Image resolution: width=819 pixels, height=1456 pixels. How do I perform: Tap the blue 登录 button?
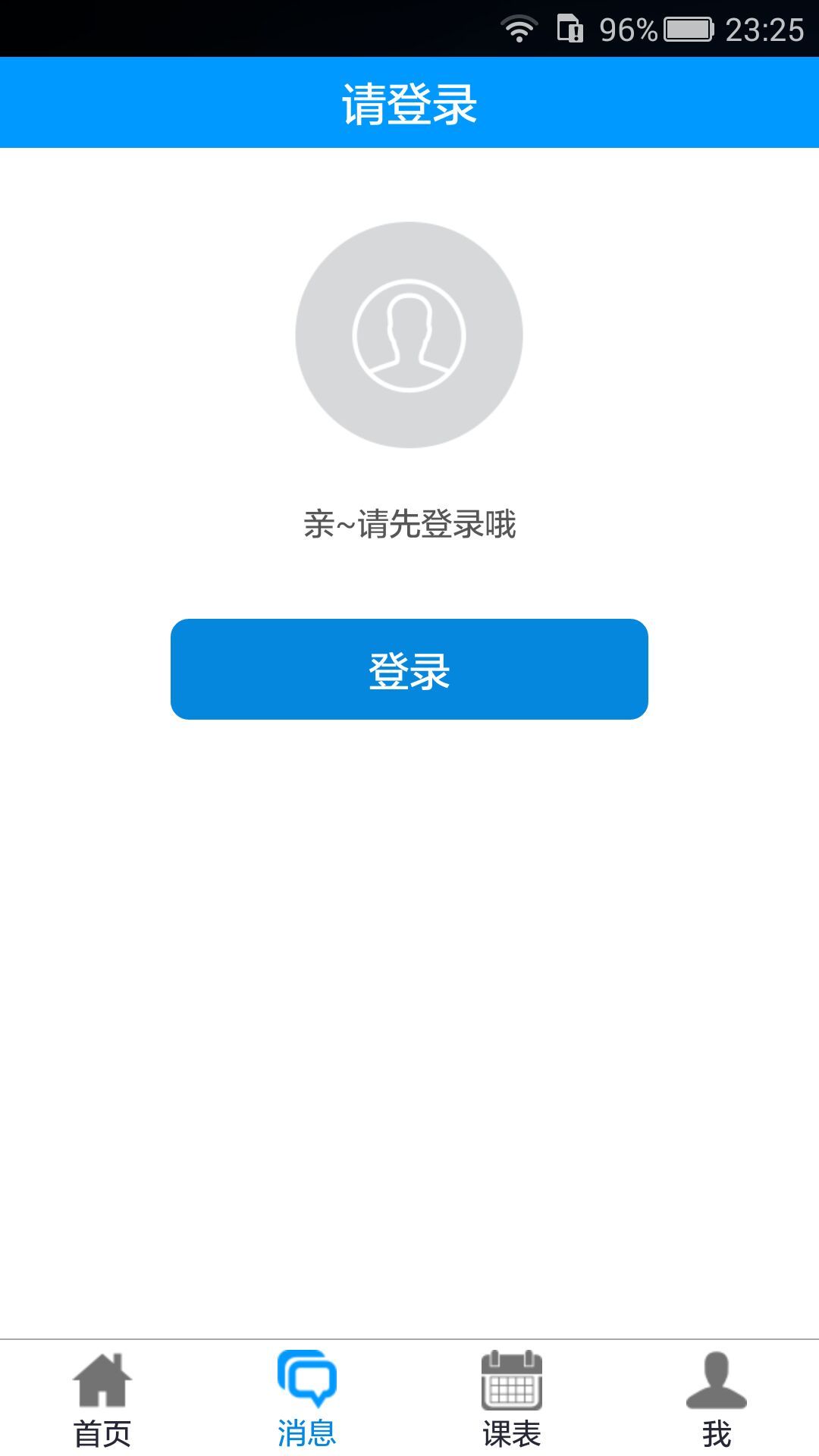(x=409, y=669)
